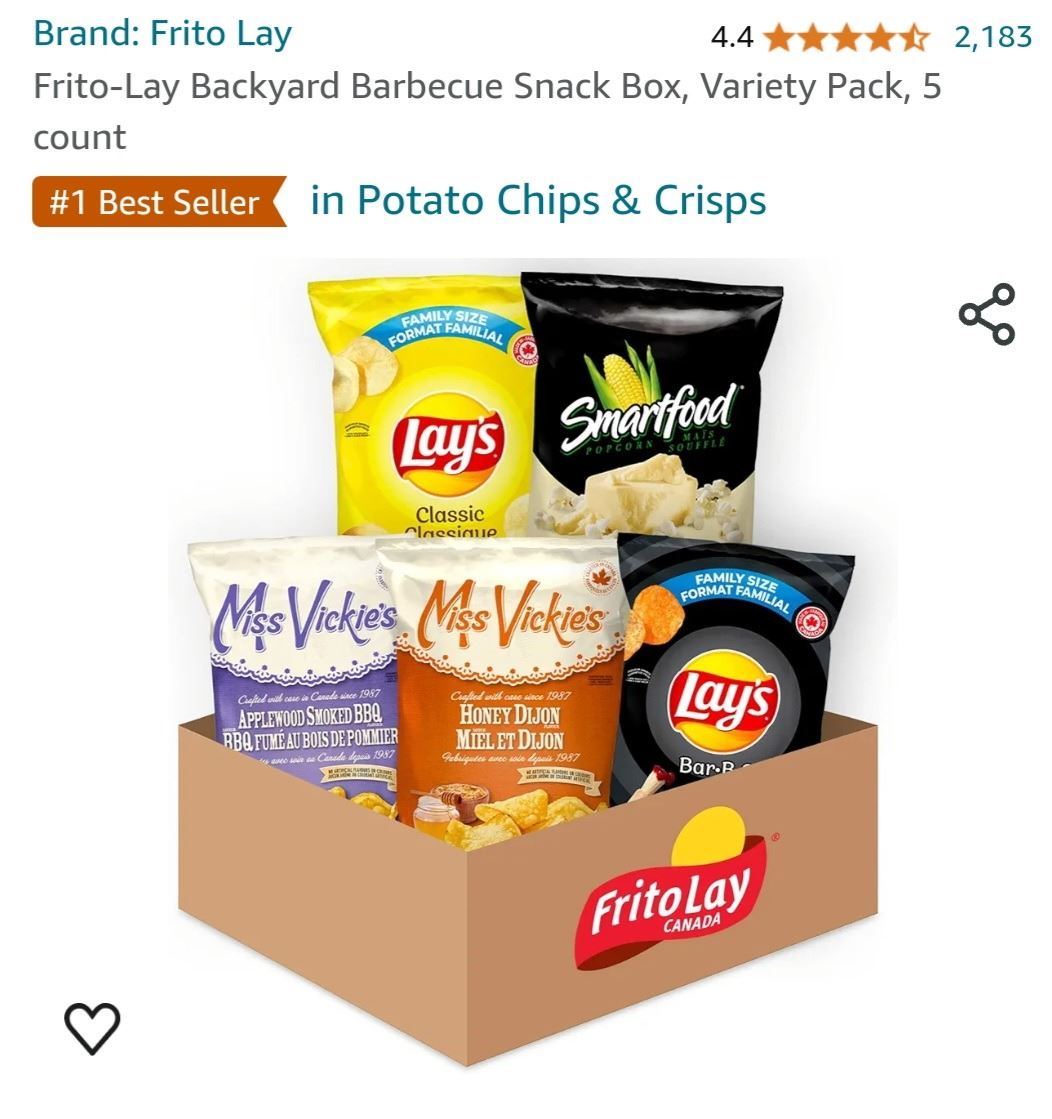Share this snack box product
This screenshot has height=1119, width=1052.
pyautogui.click(x=986, y=315)
